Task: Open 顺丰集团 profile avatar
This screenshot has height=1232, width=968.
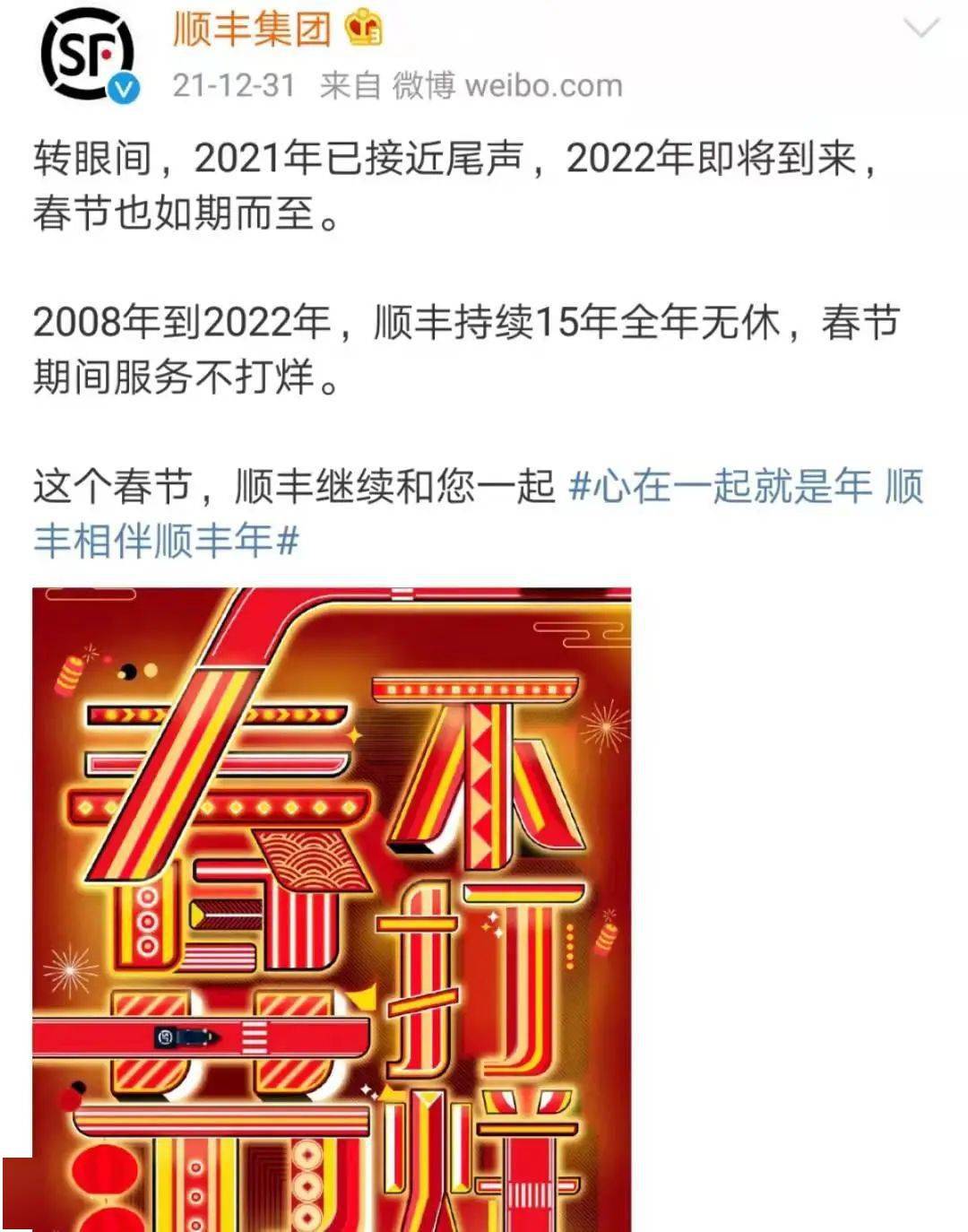Action: click(x=88, y=54)
